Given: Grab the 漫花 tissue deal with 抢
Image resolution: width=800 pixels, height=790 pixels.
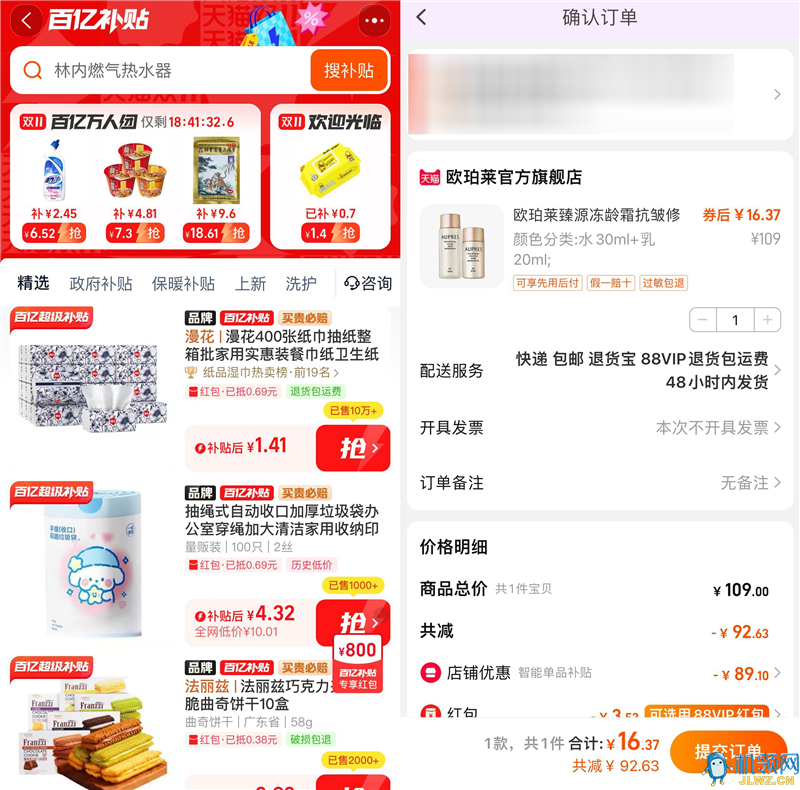Looking at the screenshot, I should point(352,447).
